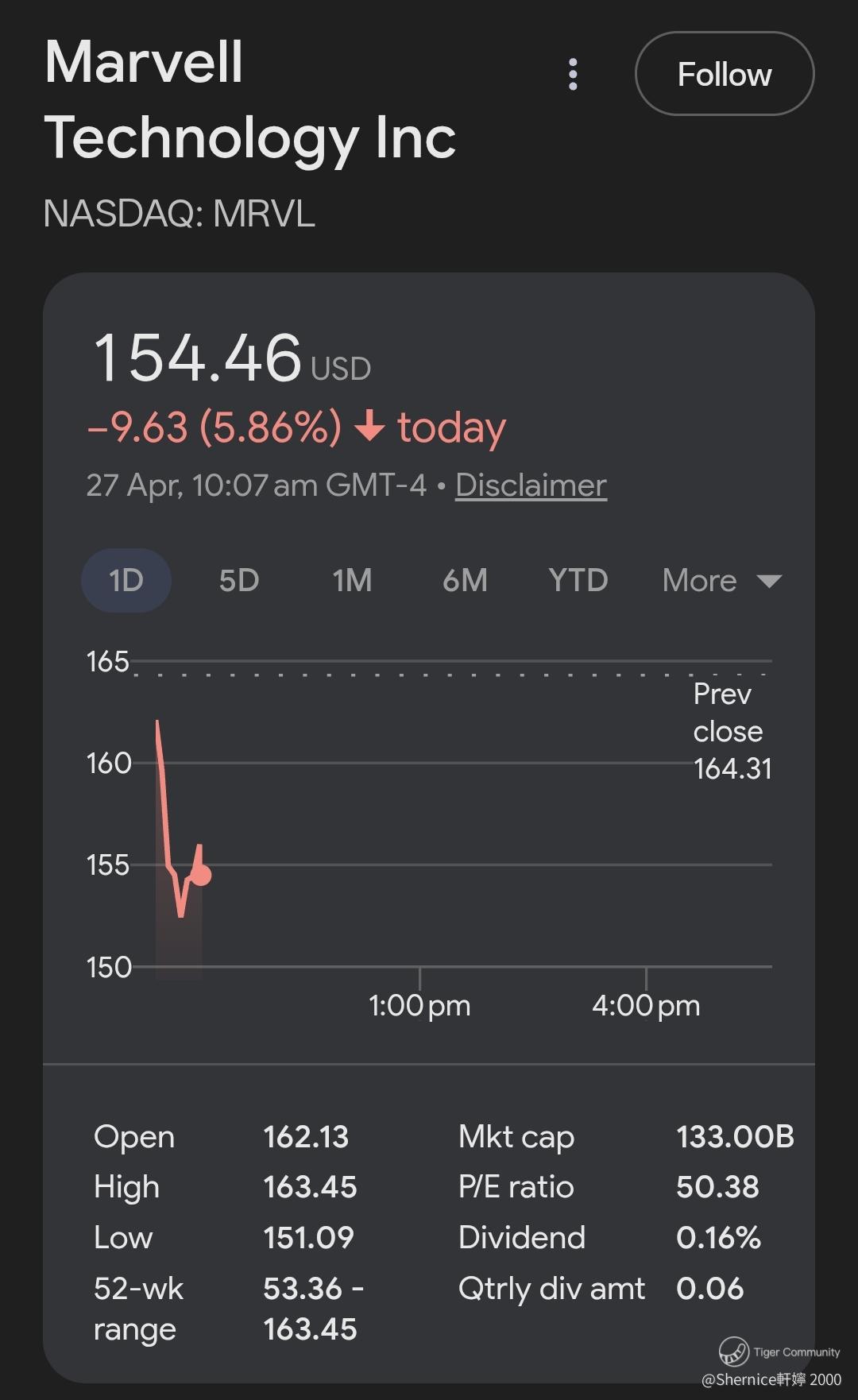This screenshot has width=858, height=1400.
Task: Open the three-dot overflow menu
Action: pos(573,75)
